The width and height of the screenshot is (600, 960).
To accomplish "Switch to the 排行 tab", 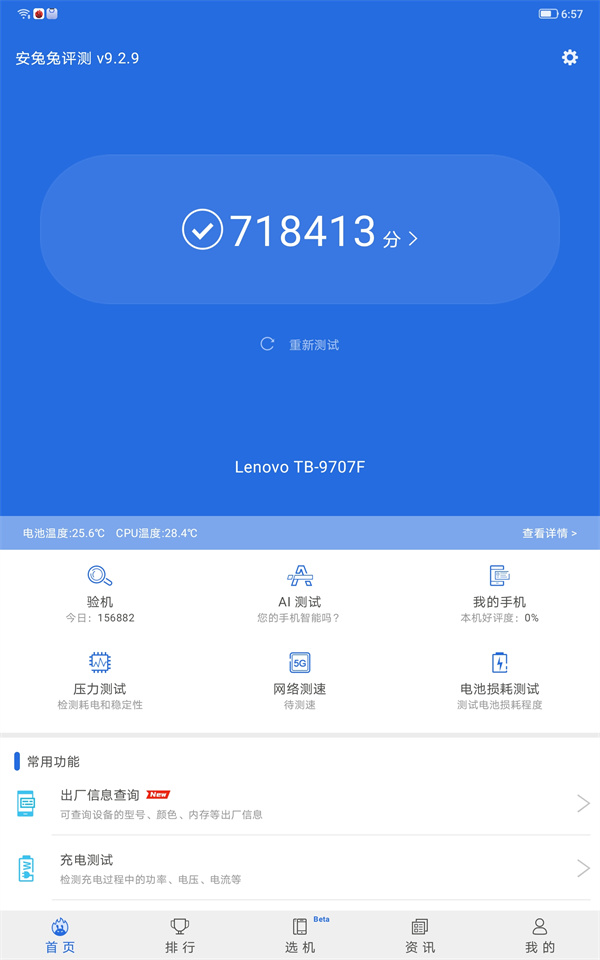I will 180,936.
